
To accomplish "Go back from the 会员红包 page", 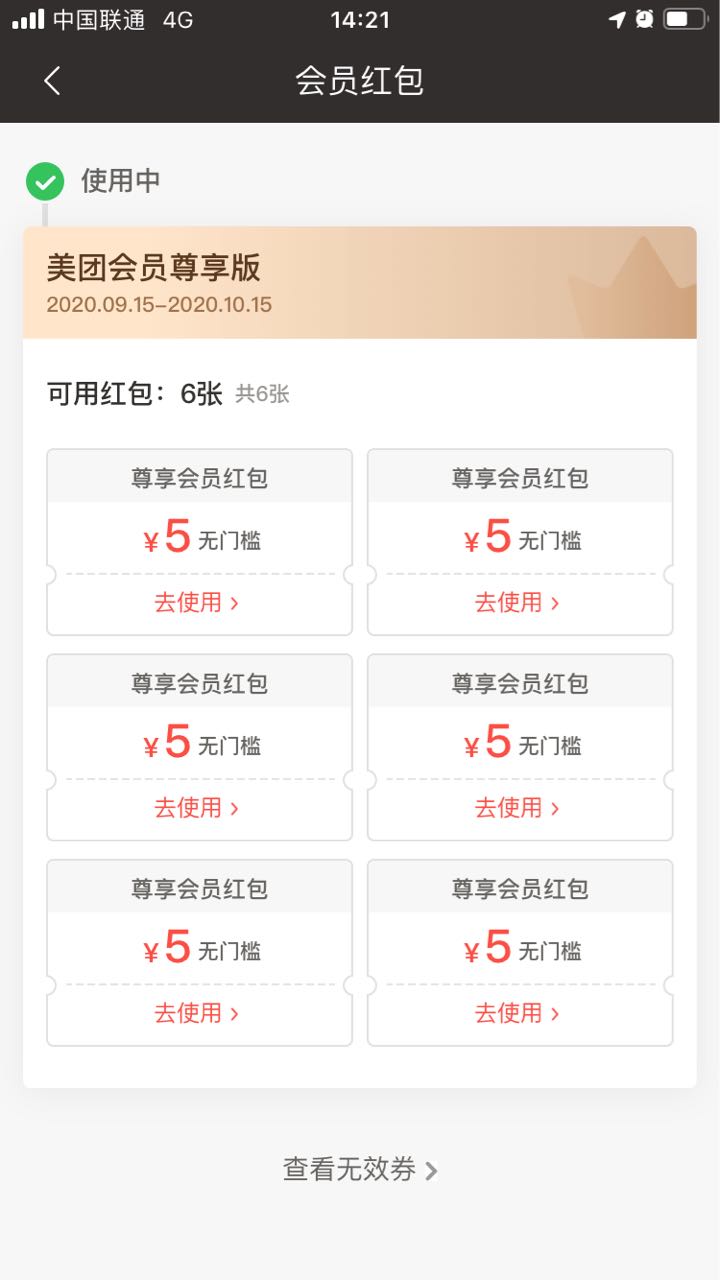I will 52,81.
